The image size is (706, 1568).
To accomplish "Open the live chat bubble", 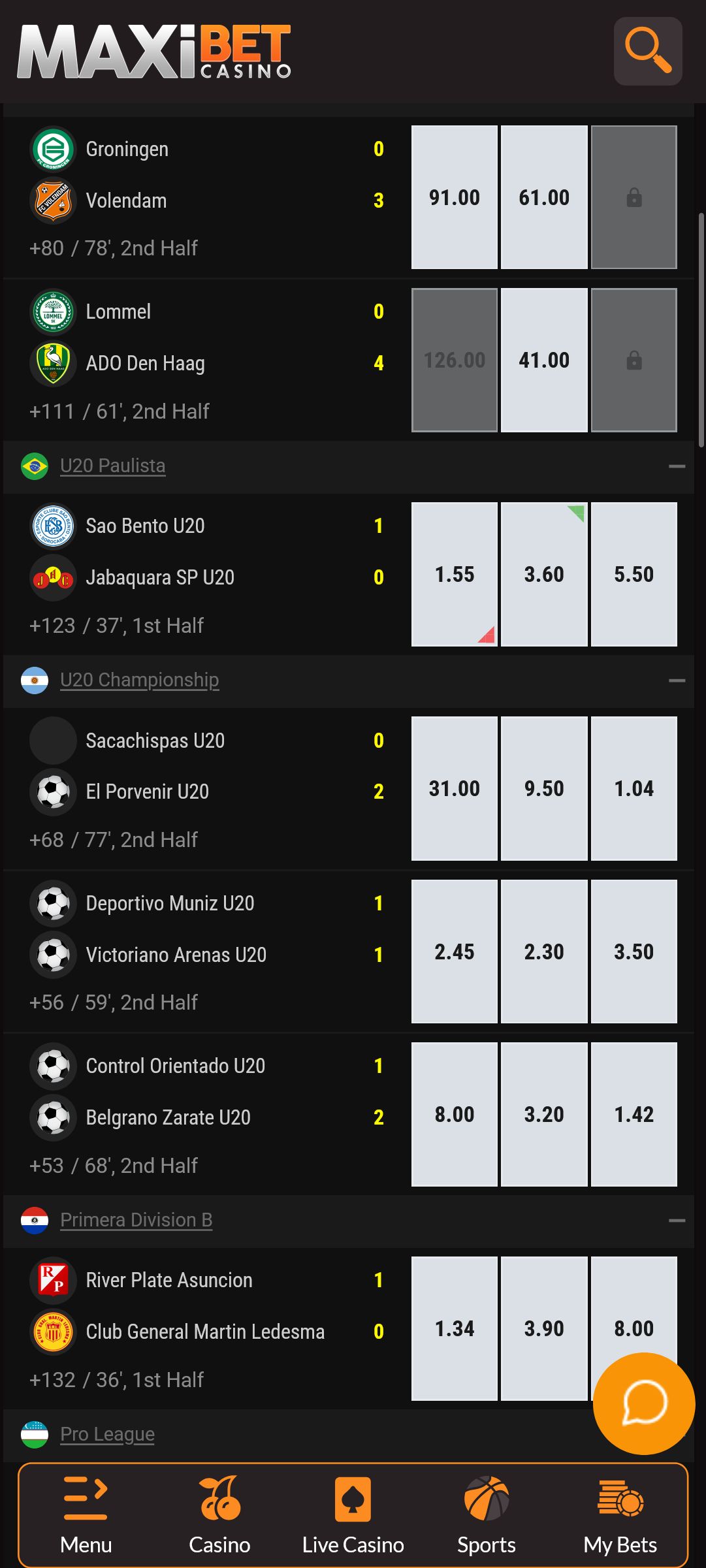I will tap(644, 1403).
